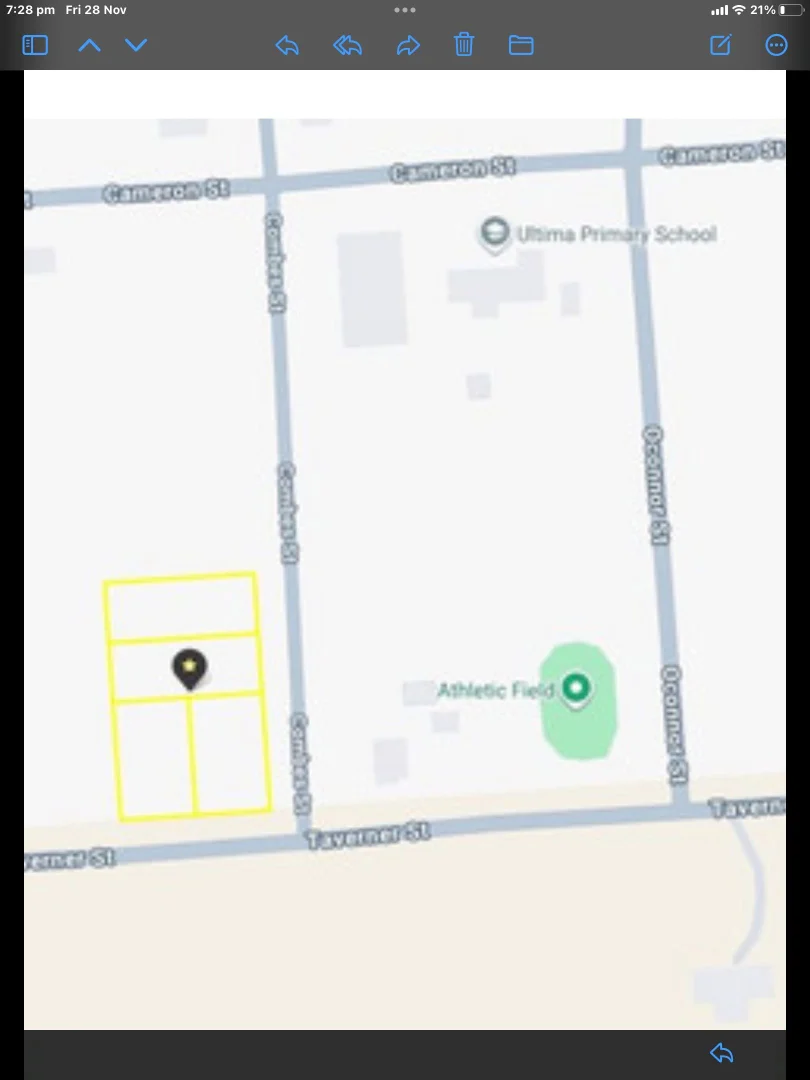Tap the down chevron for next message

tap(136, 45)
